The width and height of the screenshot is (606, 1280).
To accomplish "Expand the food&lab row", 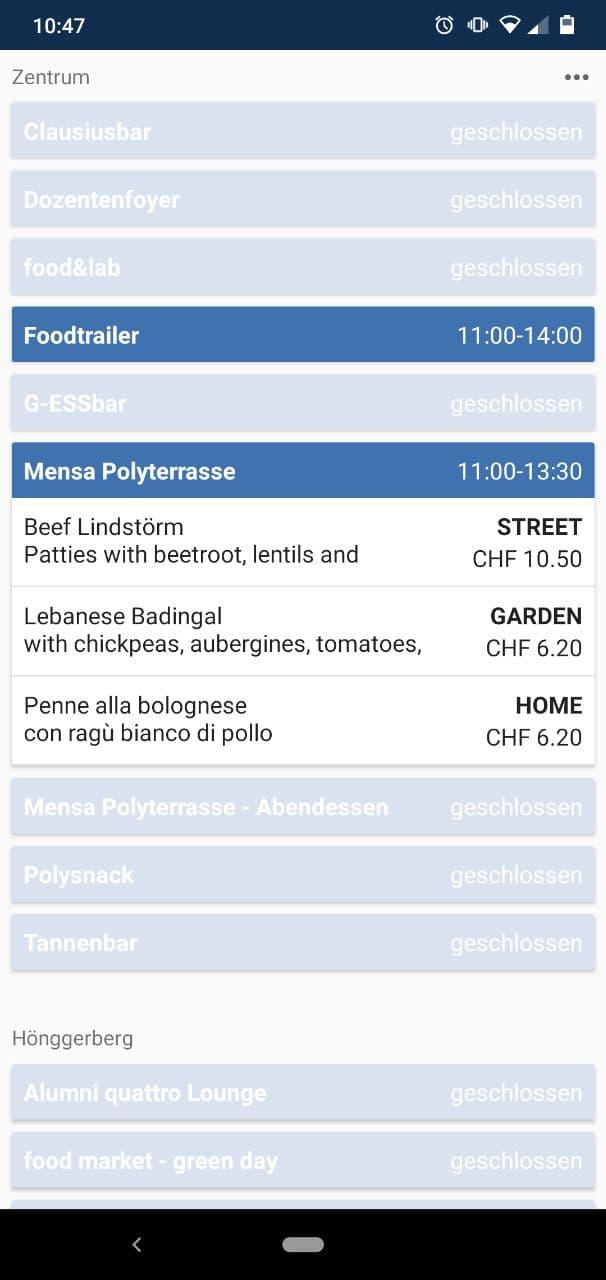I will [302, 267].
